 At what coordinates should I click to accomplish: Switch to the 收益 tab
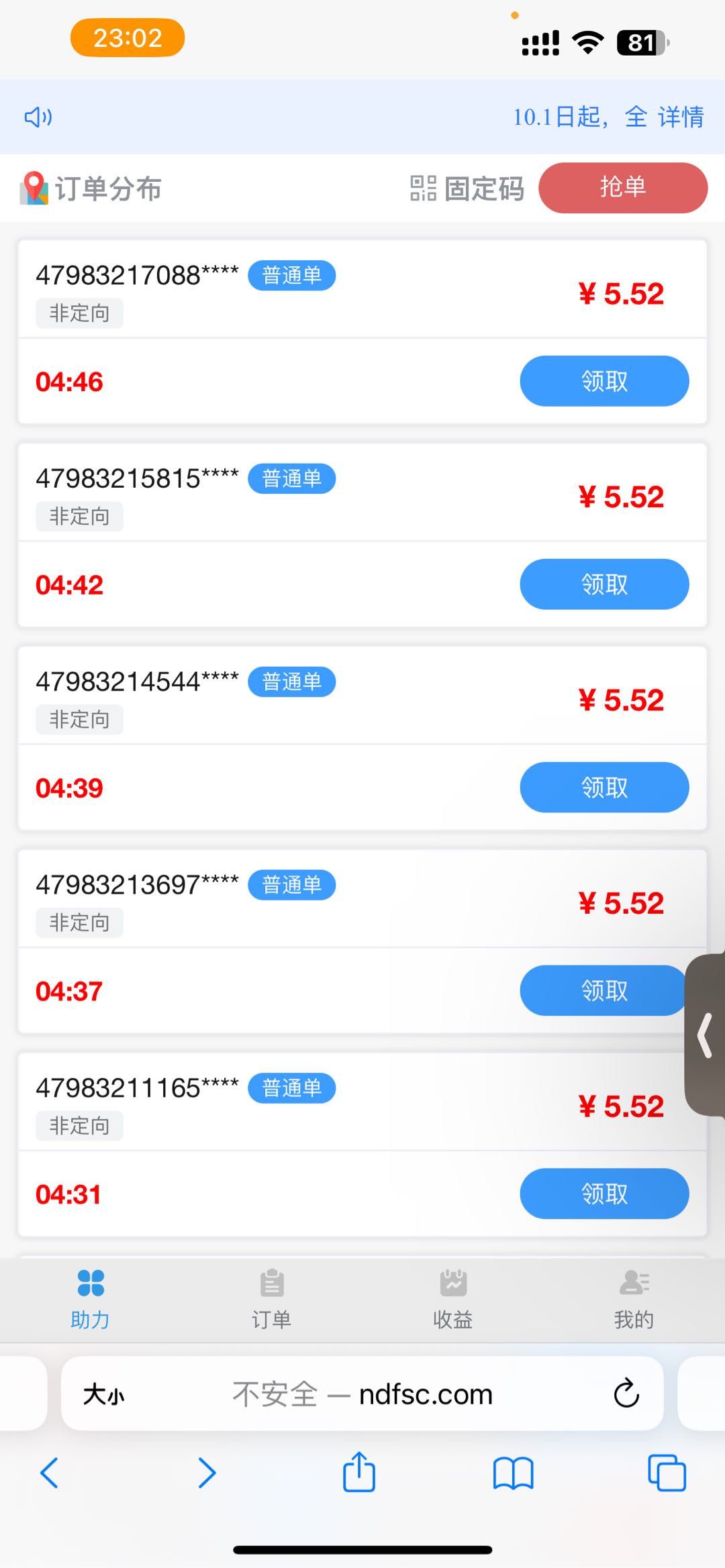[x=453, y=1300]
